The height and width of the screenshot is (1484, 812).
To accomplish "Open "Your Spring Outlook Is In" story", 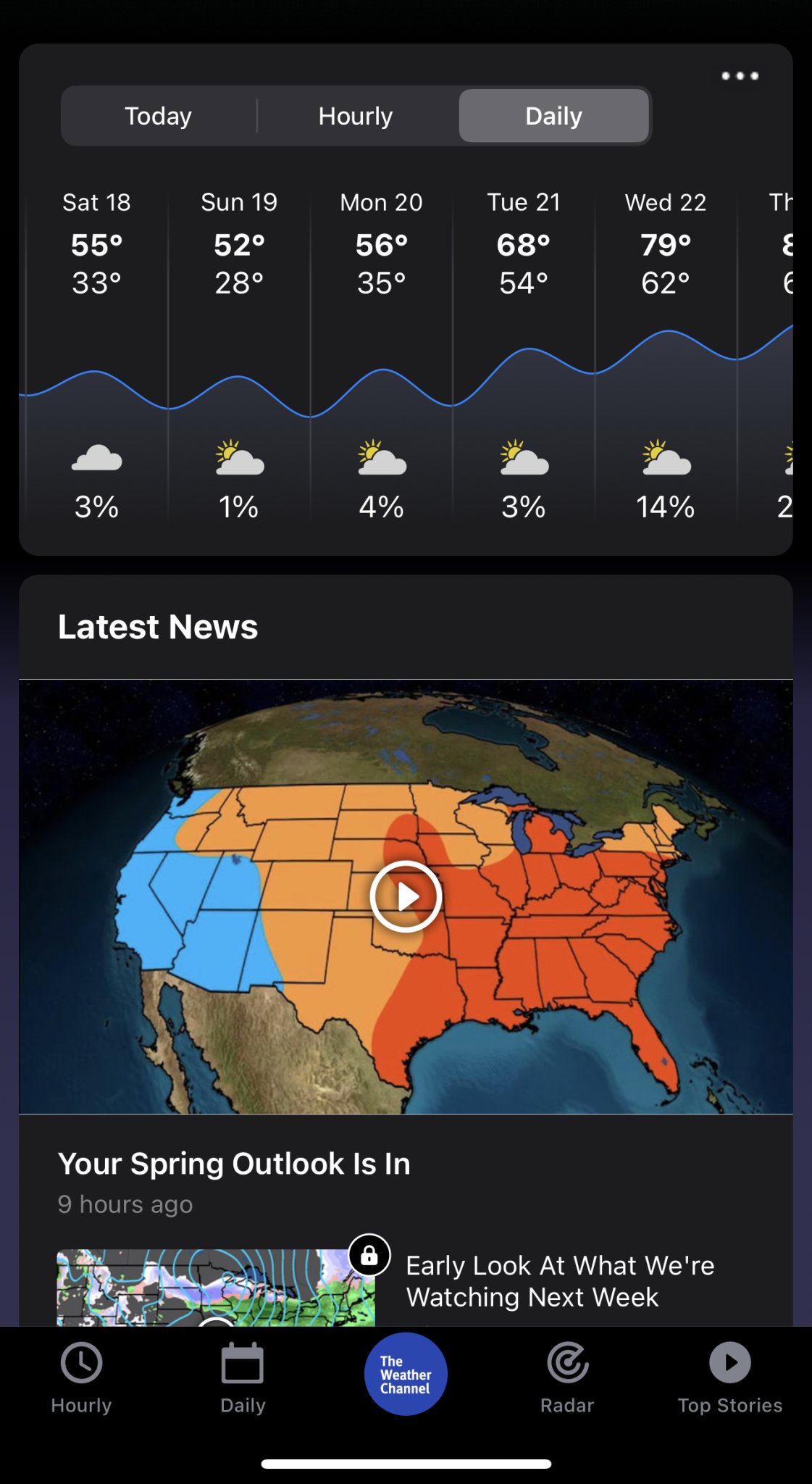I will pyautogui.click(x=234, y=1164).
